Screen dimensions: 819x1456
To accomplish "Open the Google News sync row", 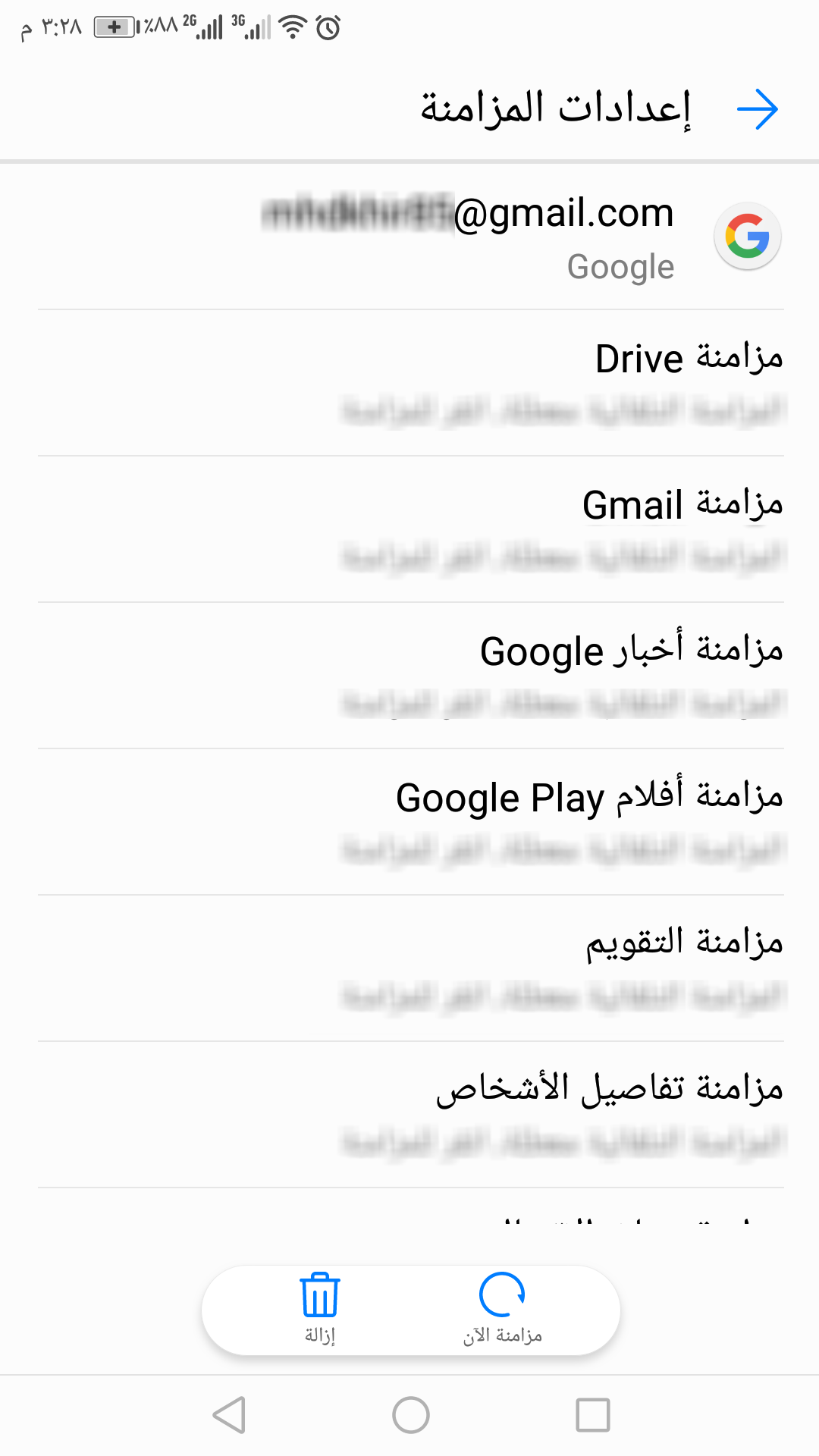I will pyautogui.click(x=409, y=676).
